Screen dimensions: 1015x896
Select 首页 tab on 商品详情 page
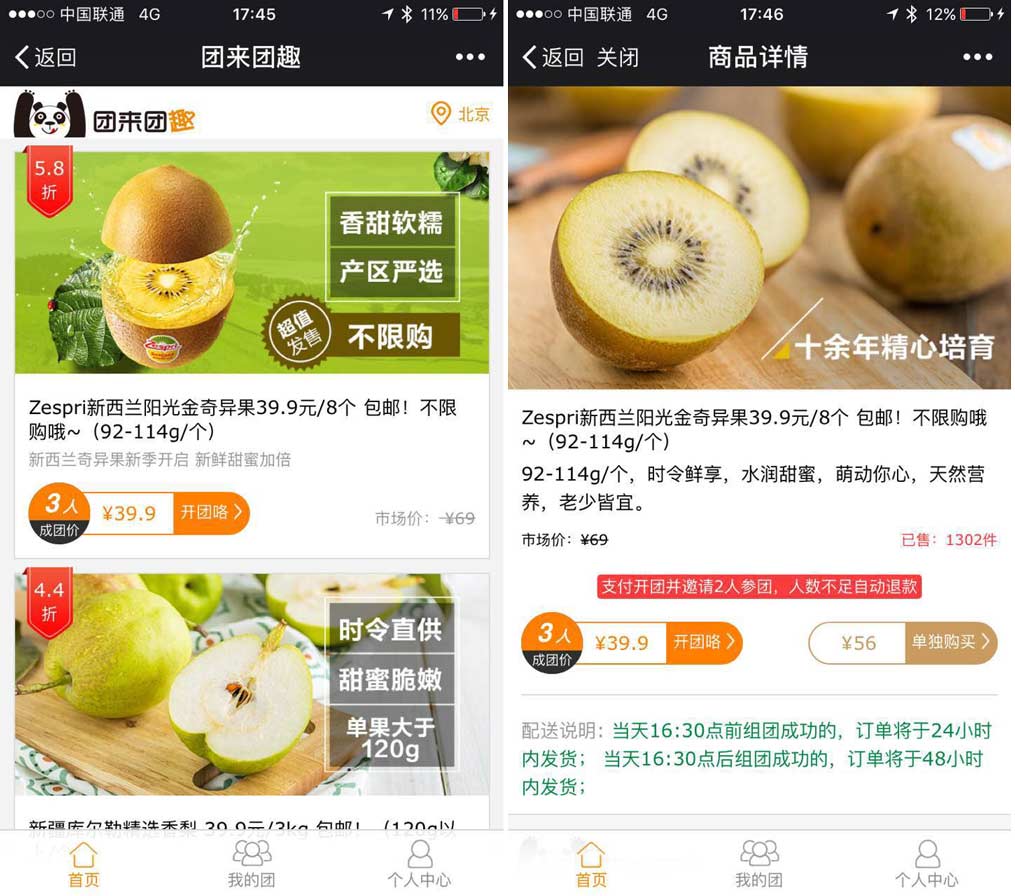pyautogui.click(x=591, y=864)
